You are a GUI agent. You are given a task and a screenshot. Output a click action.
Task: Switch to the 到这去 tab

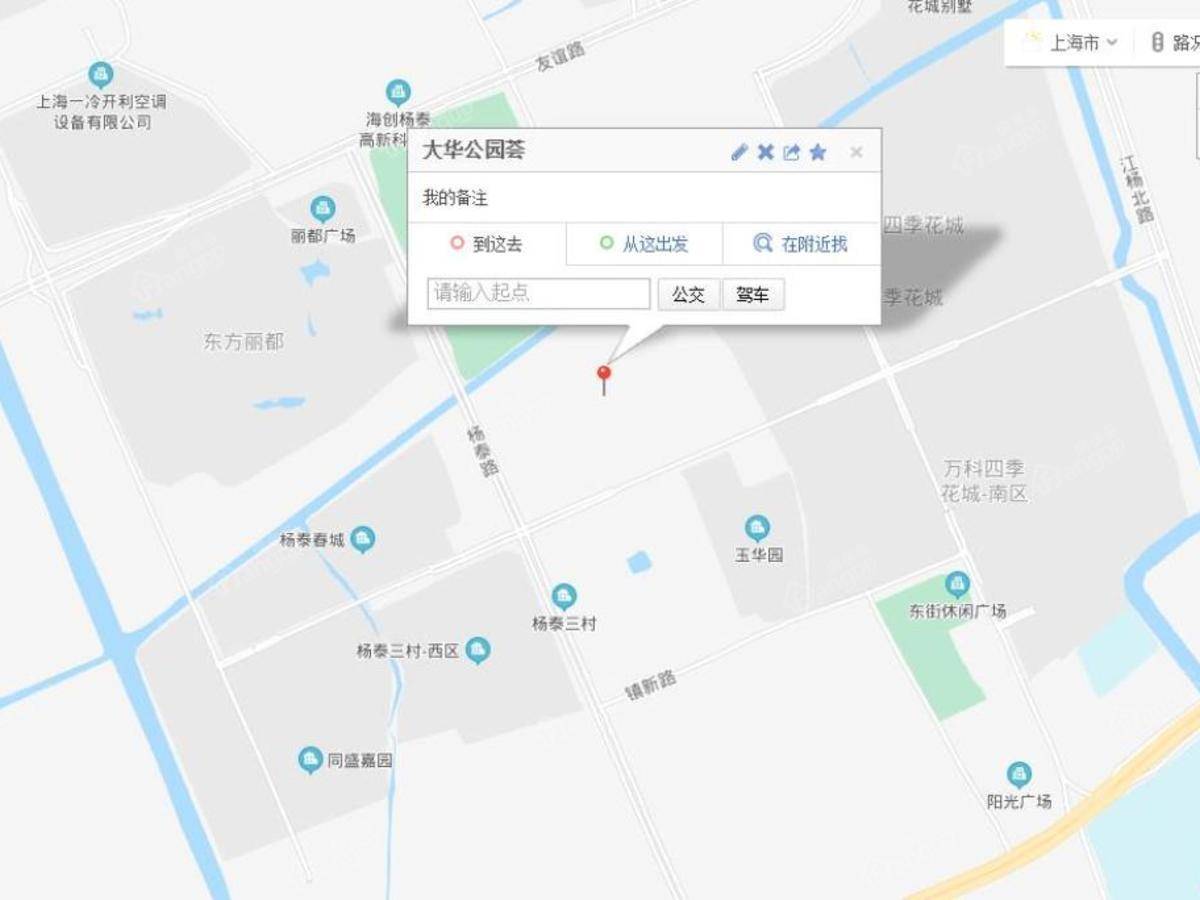pos(487,244)
